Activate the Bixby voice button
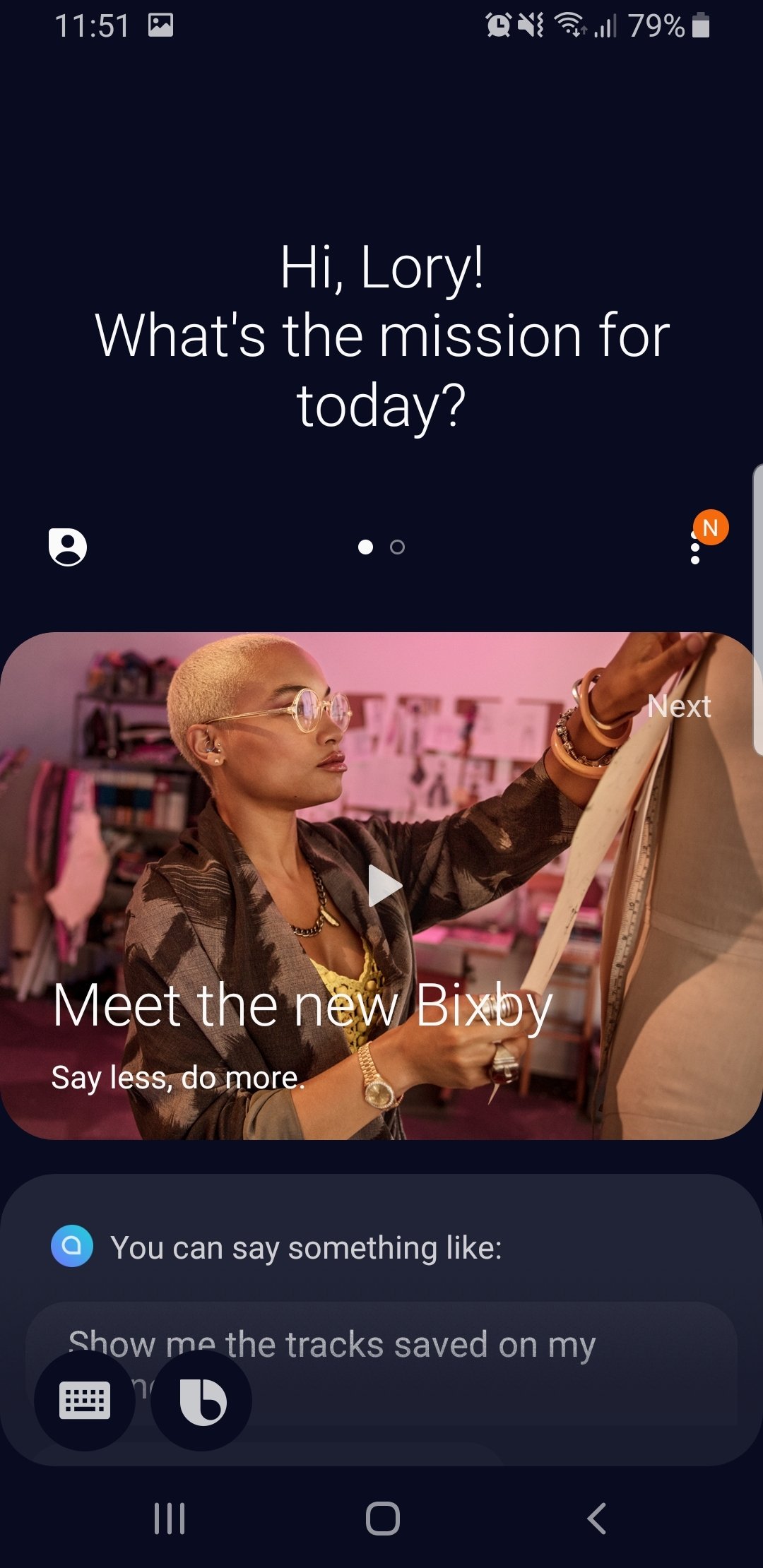The image size is (763, 1568). 202,1401
